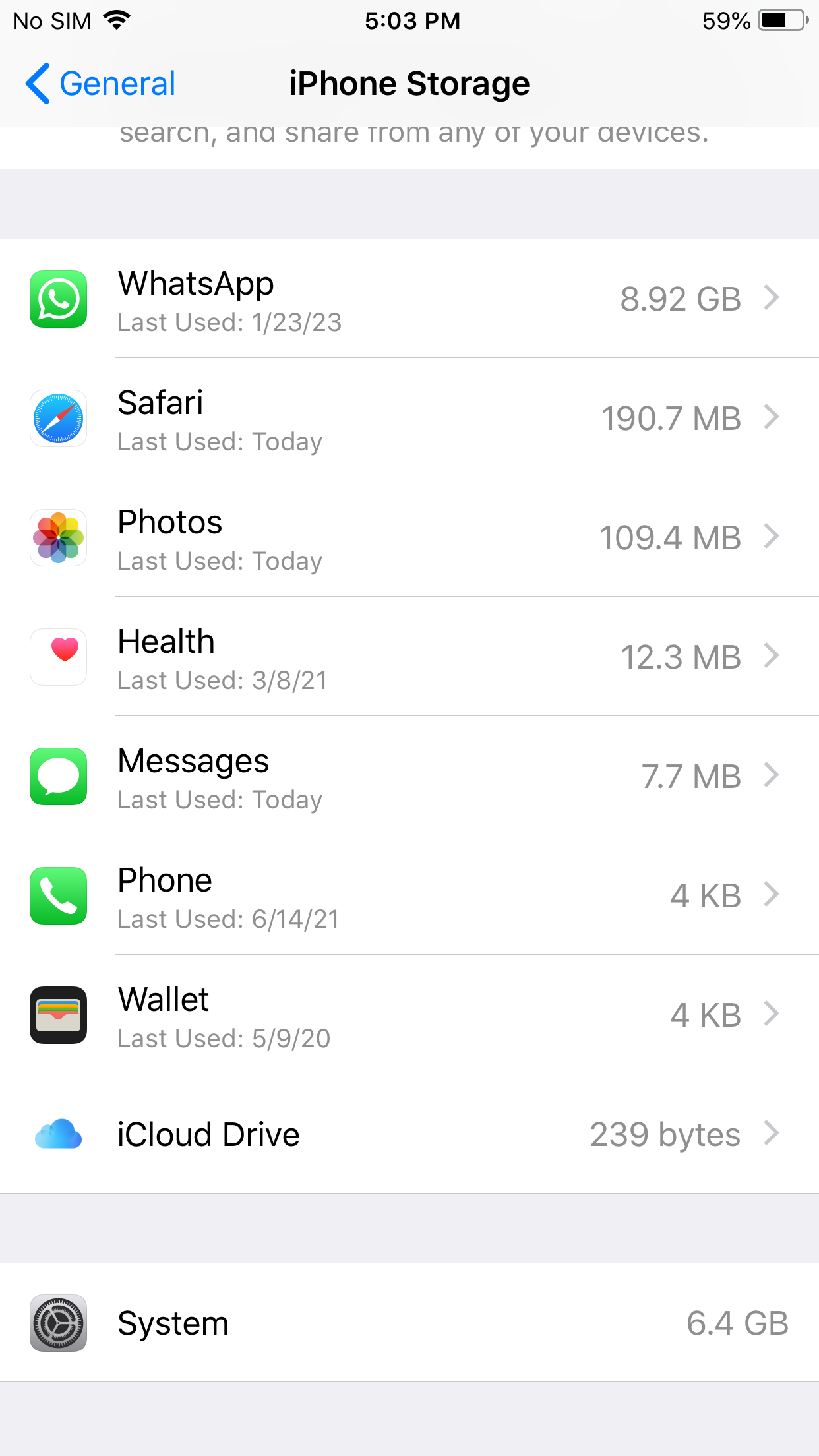Go back to General settings
The height and width of the screenshot is (1456, 819).
click(x=100, y=84)
